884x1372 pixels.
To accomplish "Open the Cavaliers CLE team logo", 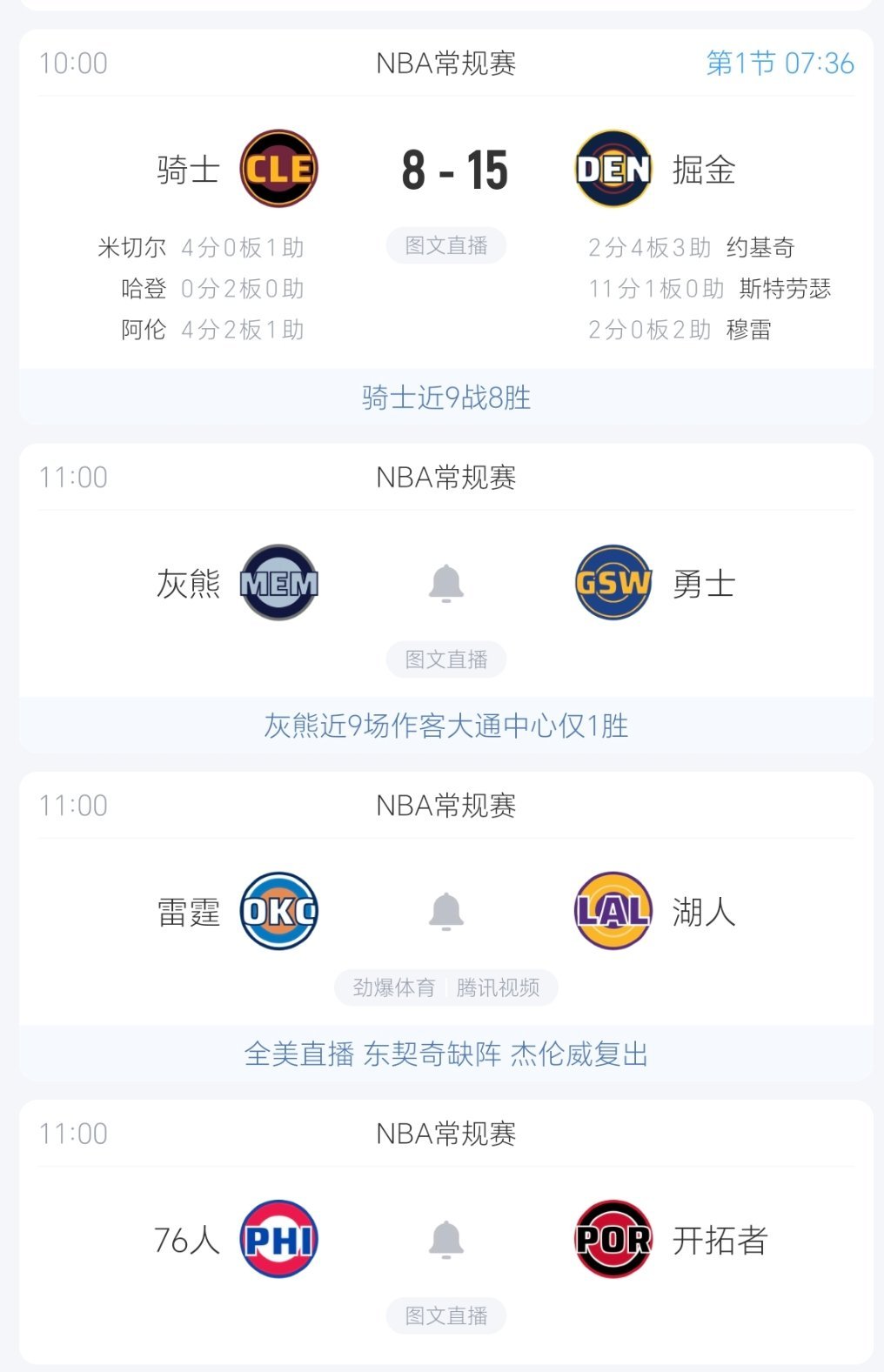I will [x=278, y=169].
